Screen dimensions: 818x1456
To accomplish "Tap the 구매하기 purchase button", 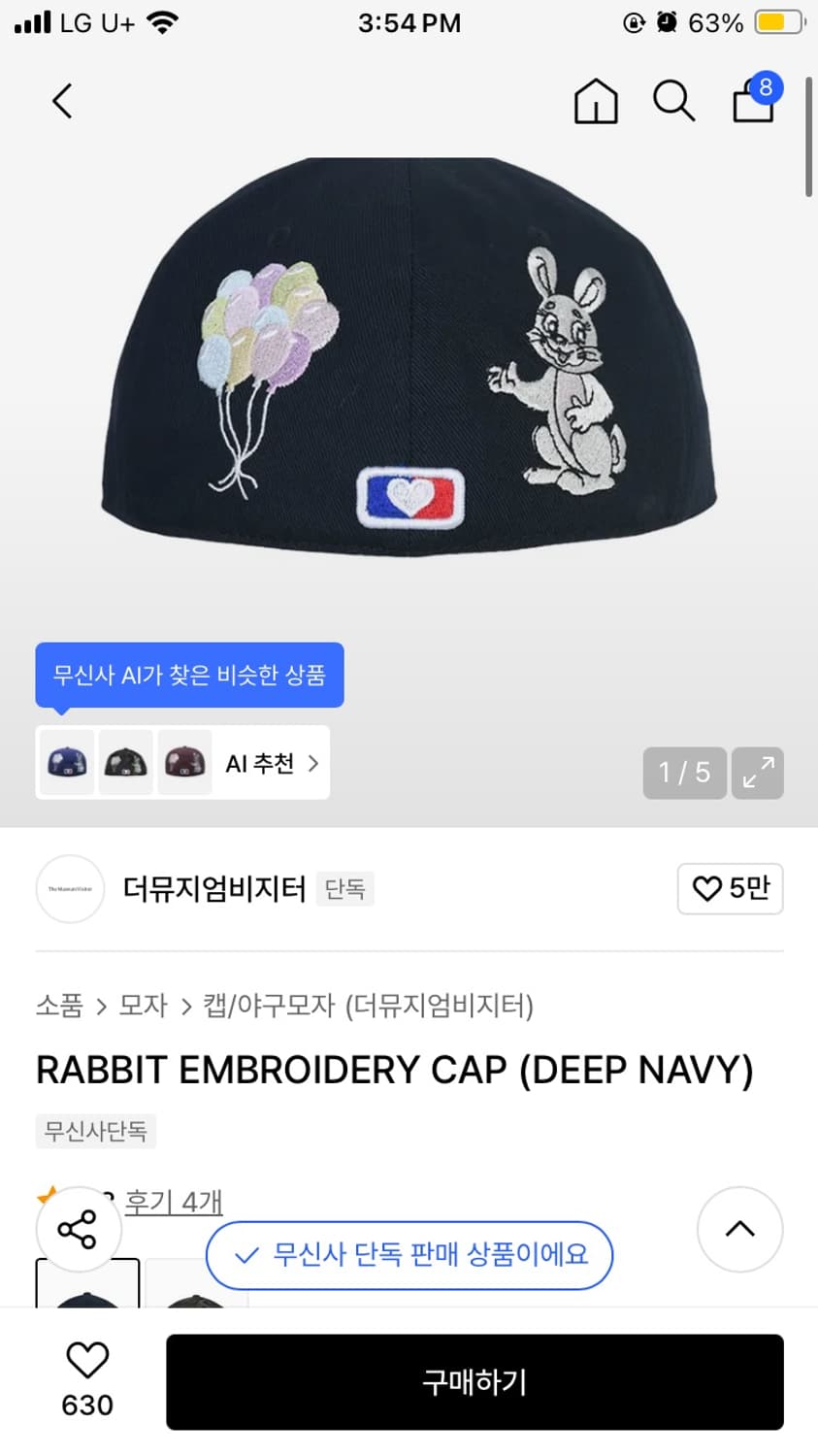I will coord(474,1382).
